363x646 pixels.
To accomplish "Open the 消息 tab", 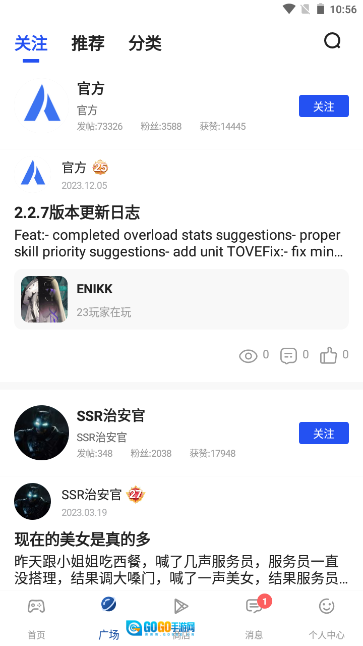I will tap(254, 618).
